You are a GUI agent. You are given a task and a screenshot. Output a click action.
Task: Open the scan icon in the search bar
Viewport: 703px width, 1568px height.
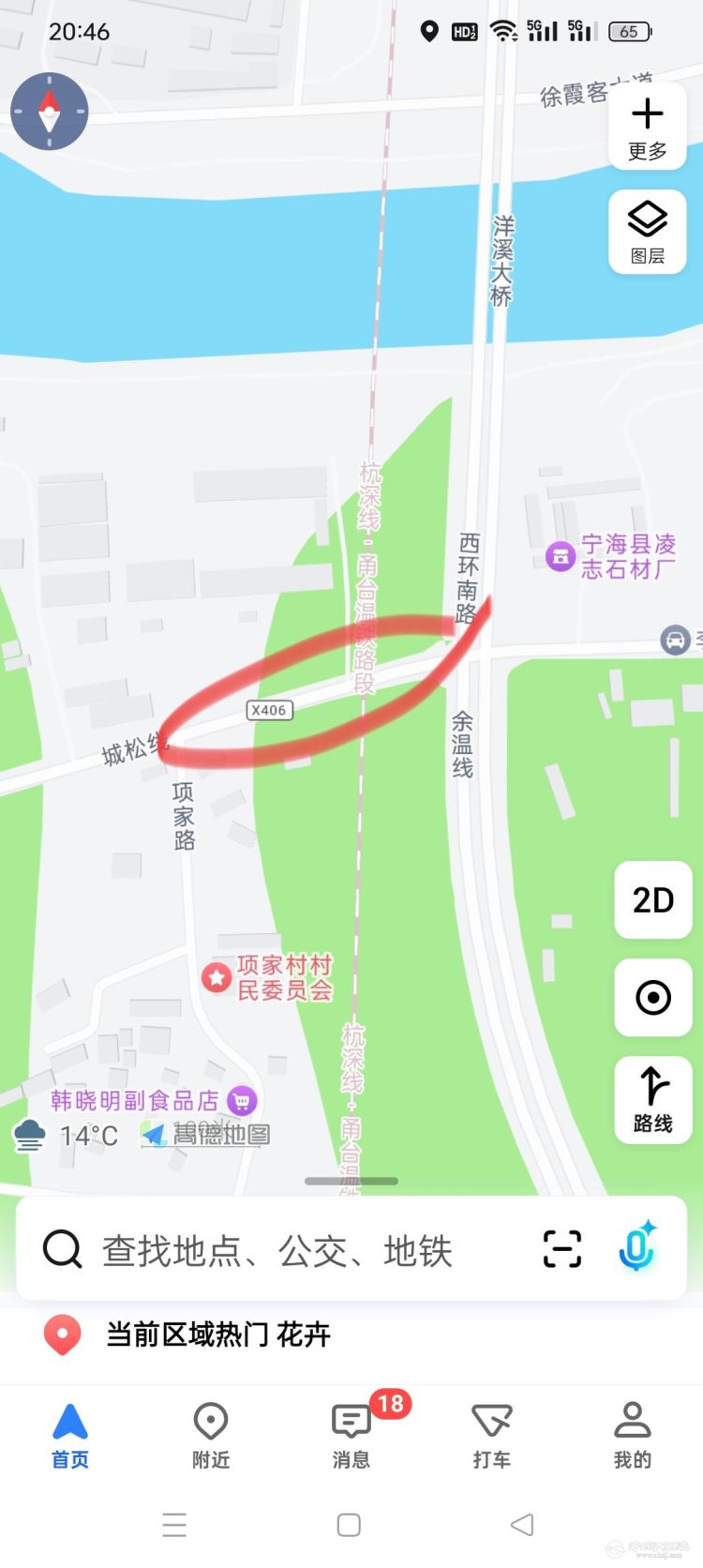pos(562,1249)
